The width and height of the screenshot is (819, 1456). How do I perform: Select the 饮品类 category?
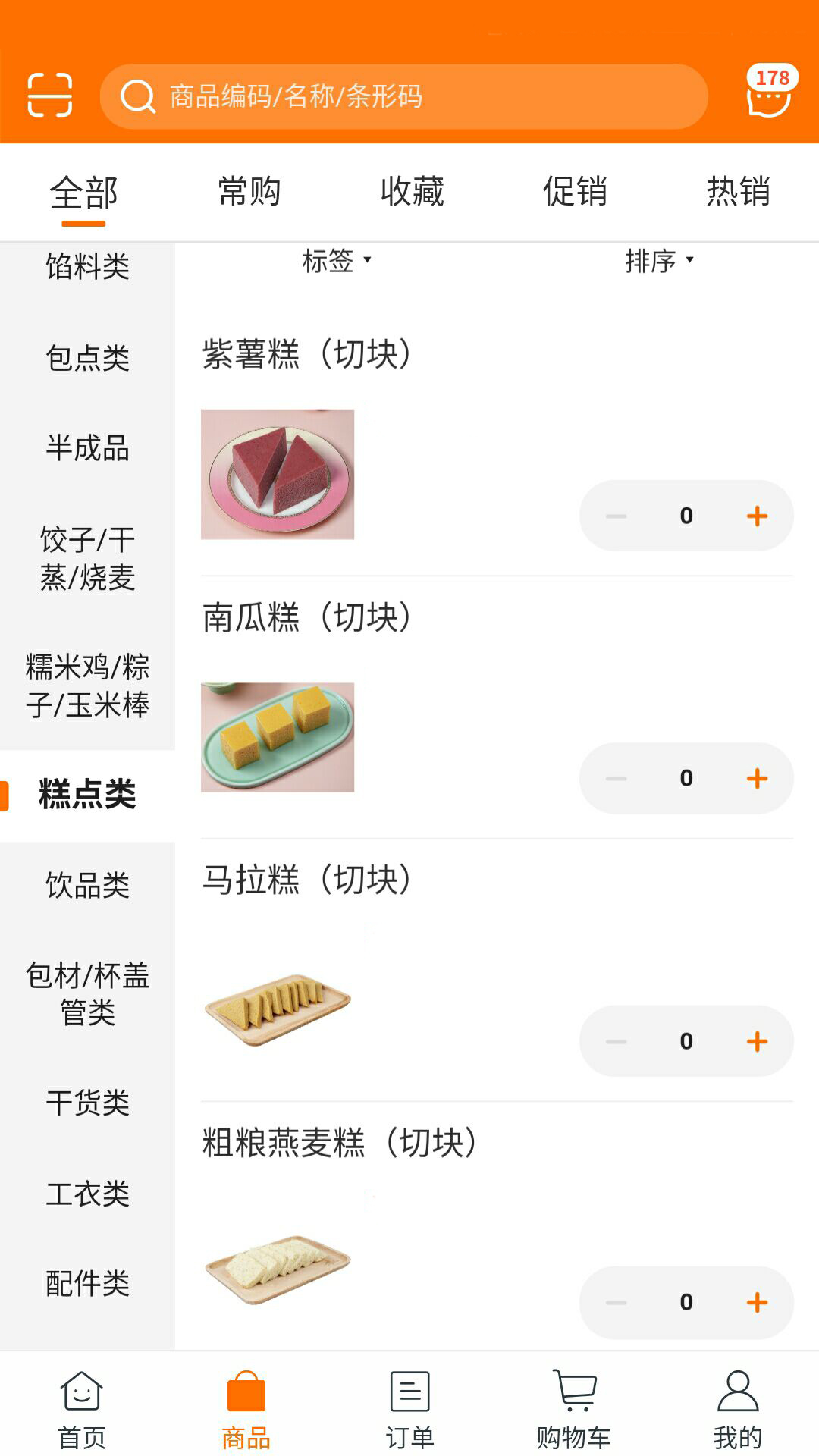pyautogui.click(x=87, y=886)
